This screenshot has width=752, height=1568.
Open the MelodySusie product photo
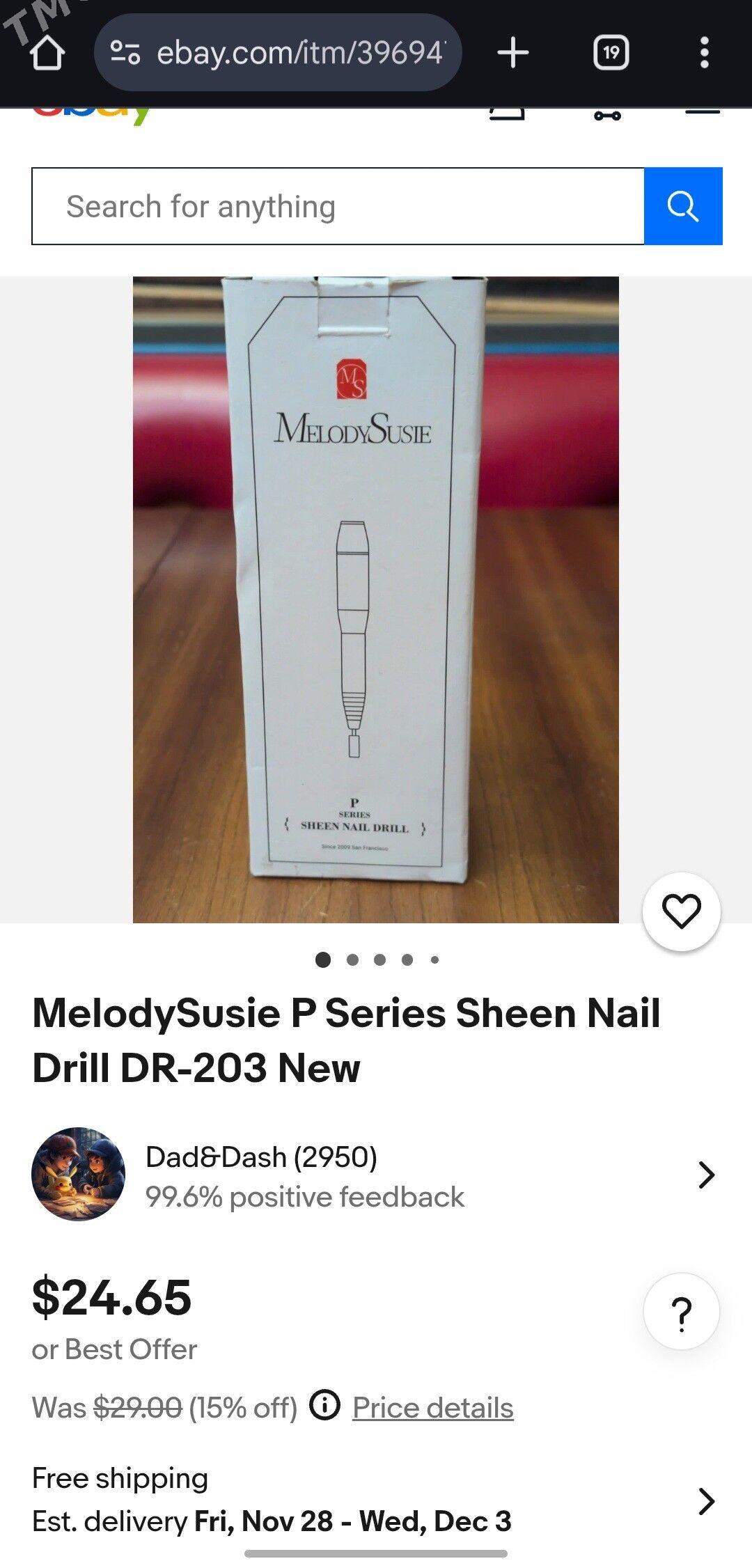click(375, 599)
